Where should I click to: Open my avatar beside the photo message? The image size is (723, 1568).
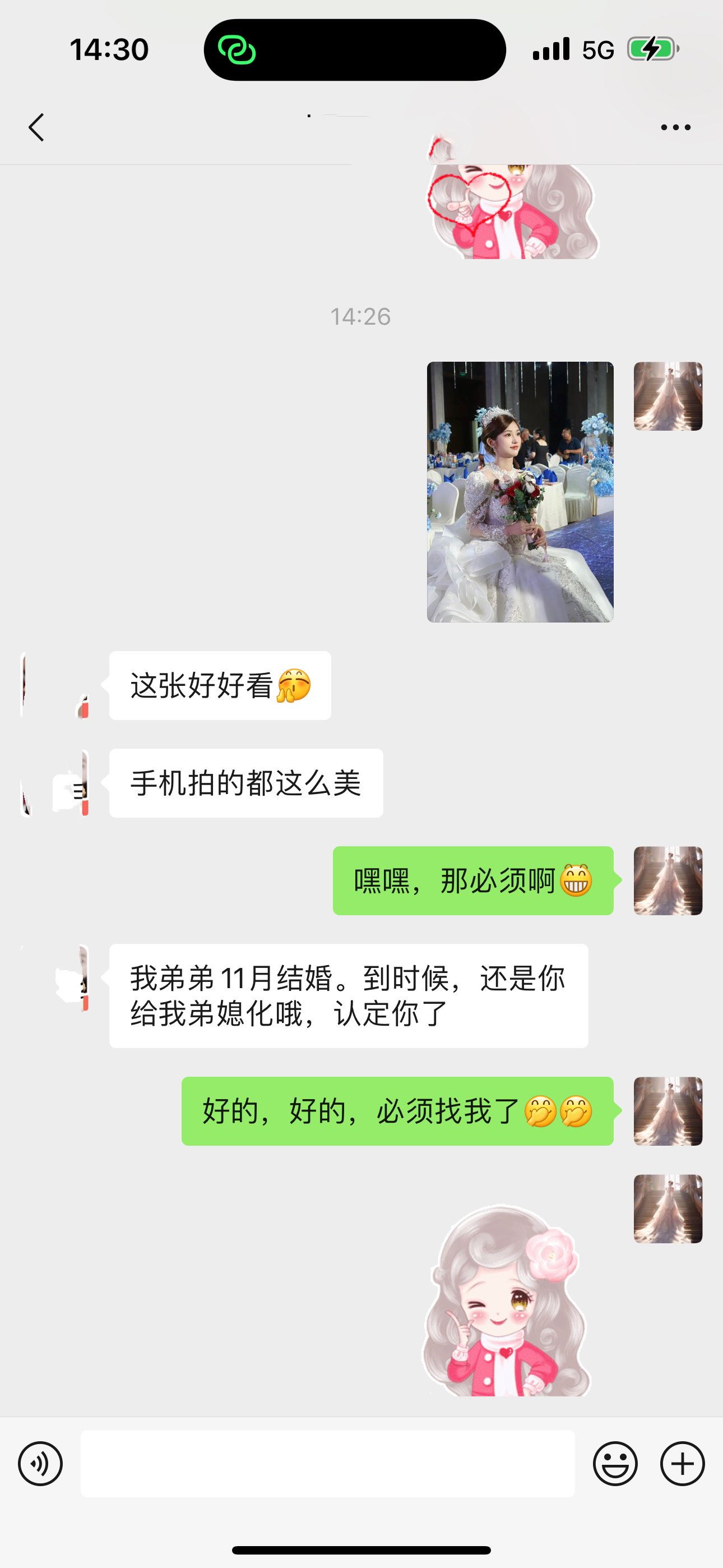click(x=668, y=396)
